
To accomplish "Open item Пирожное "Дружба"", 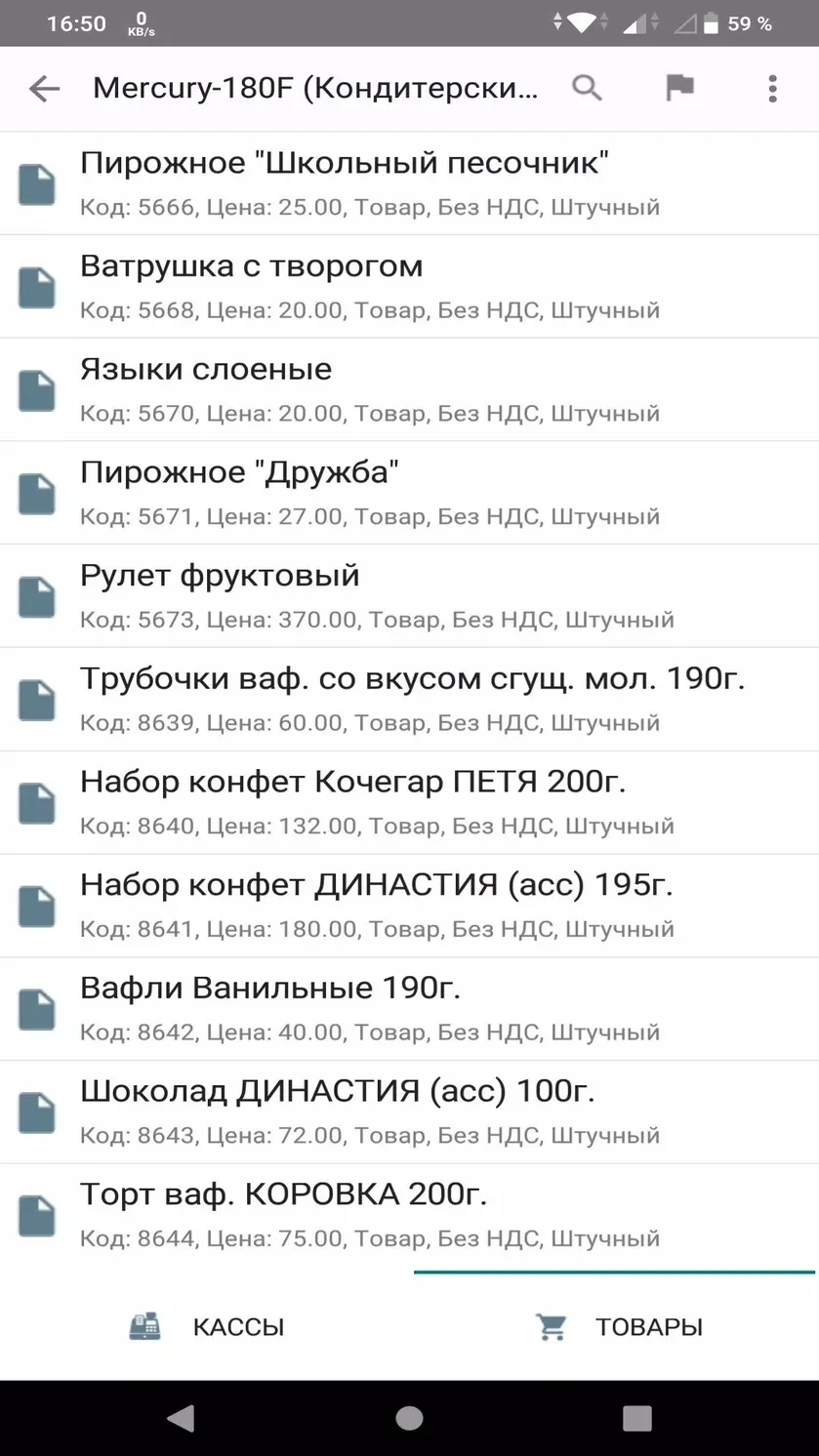I will tap(409, 493).
